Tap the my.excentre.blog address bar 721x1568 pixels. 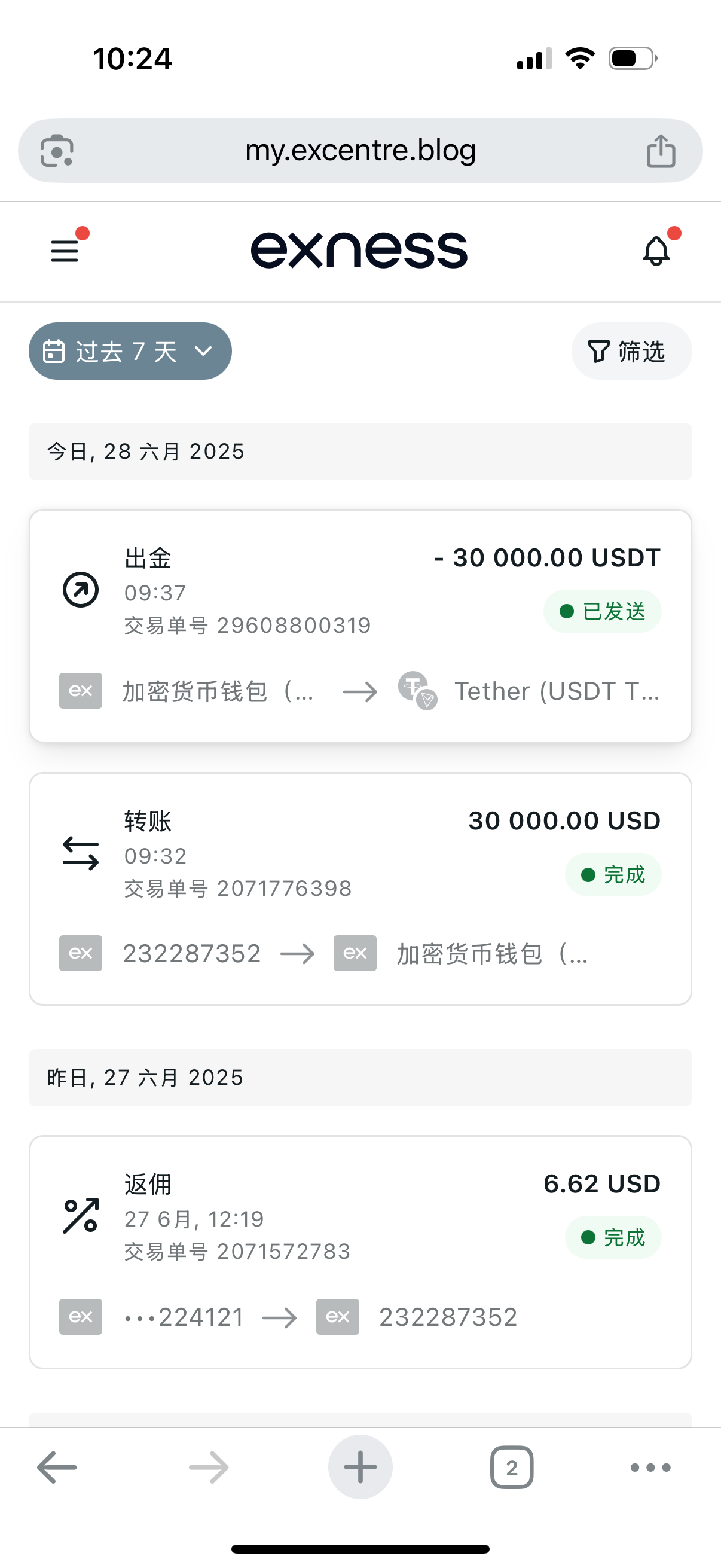pos(360,150)
